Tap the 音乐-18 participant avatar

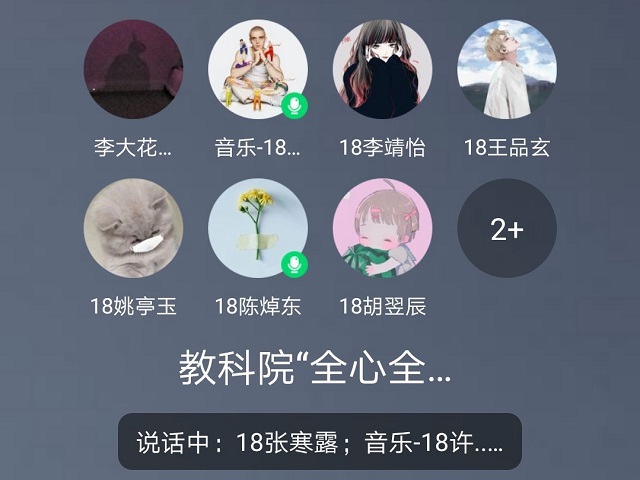tap(258, 70)
